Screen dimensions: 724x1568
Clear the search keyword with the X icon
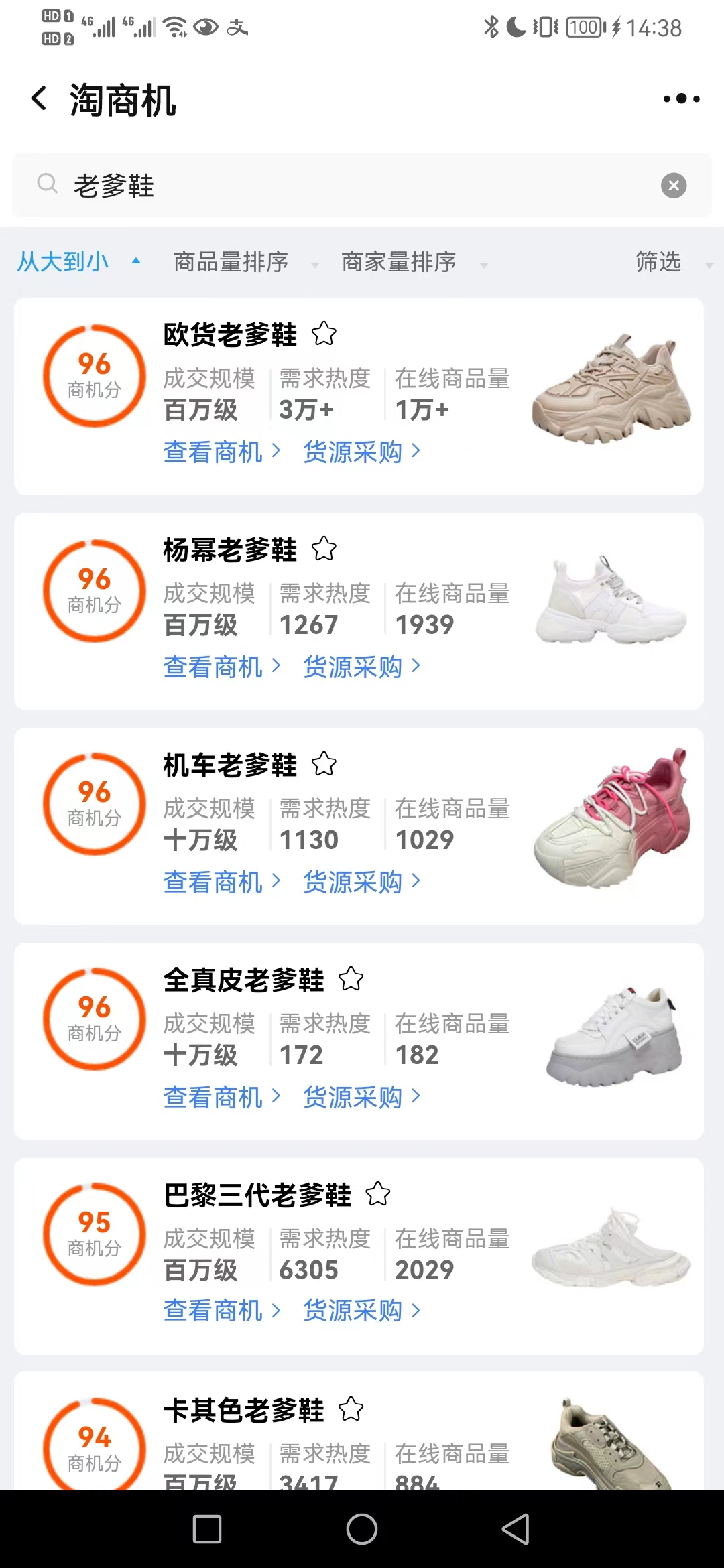(x=674, y=186)
